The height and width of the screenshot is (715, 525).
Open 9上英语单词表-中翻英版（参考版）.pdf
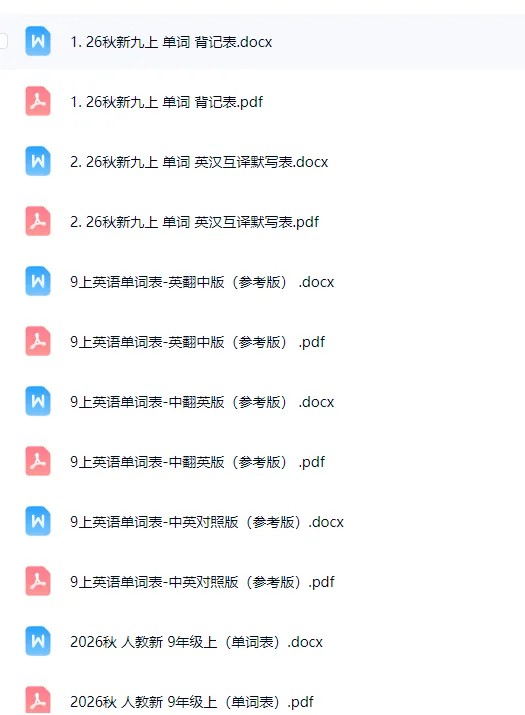tap(198, 462)
